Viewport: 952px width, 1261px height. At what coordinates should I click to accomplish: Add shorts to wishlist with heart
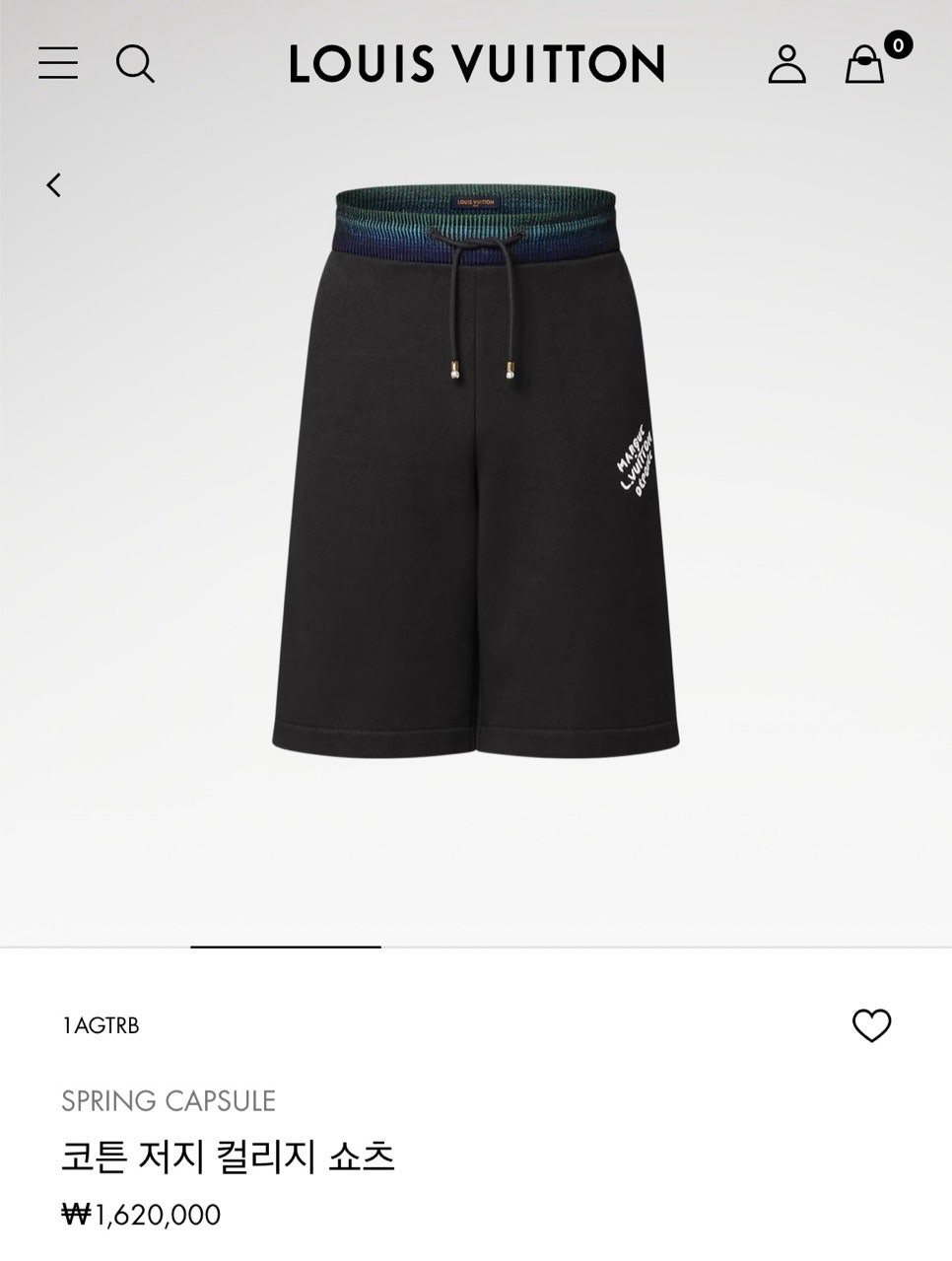coord(871,1025)
